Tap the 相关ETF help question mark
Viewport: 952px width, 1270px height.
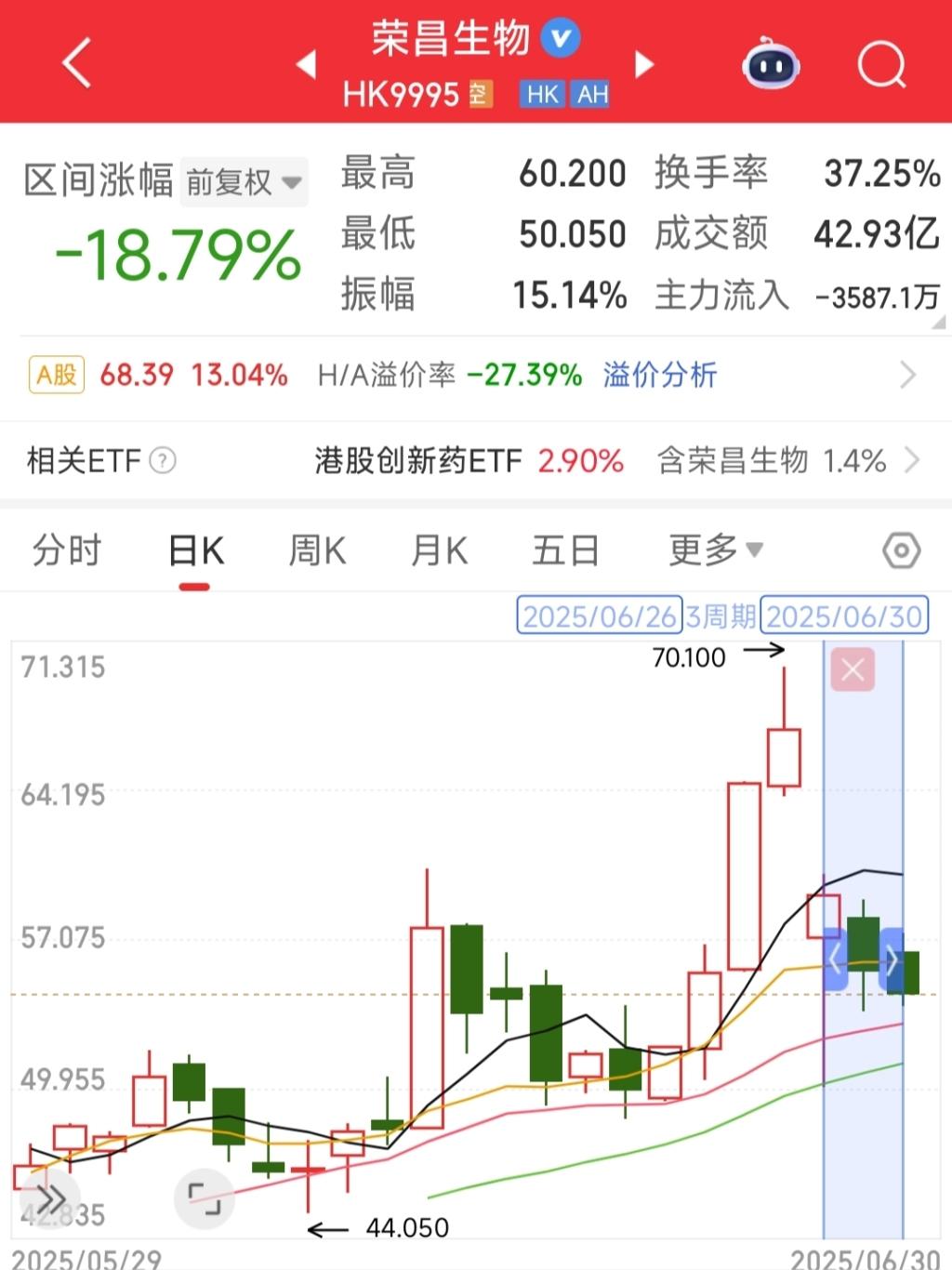coord(163,460)
